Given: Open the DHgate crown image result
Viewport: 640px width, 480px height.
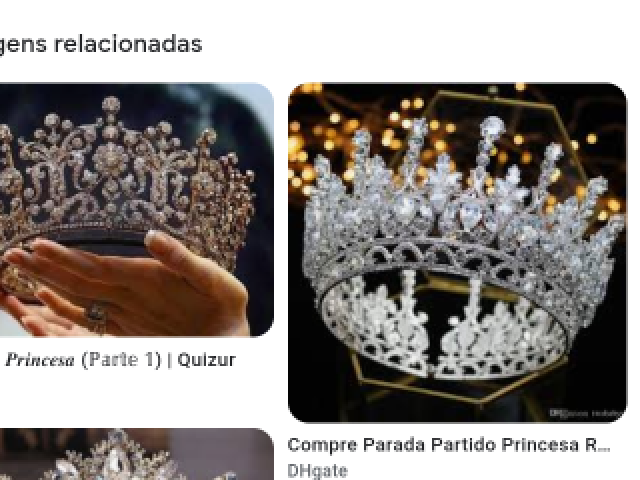Looking at the screenshot, I should (457, 252).
